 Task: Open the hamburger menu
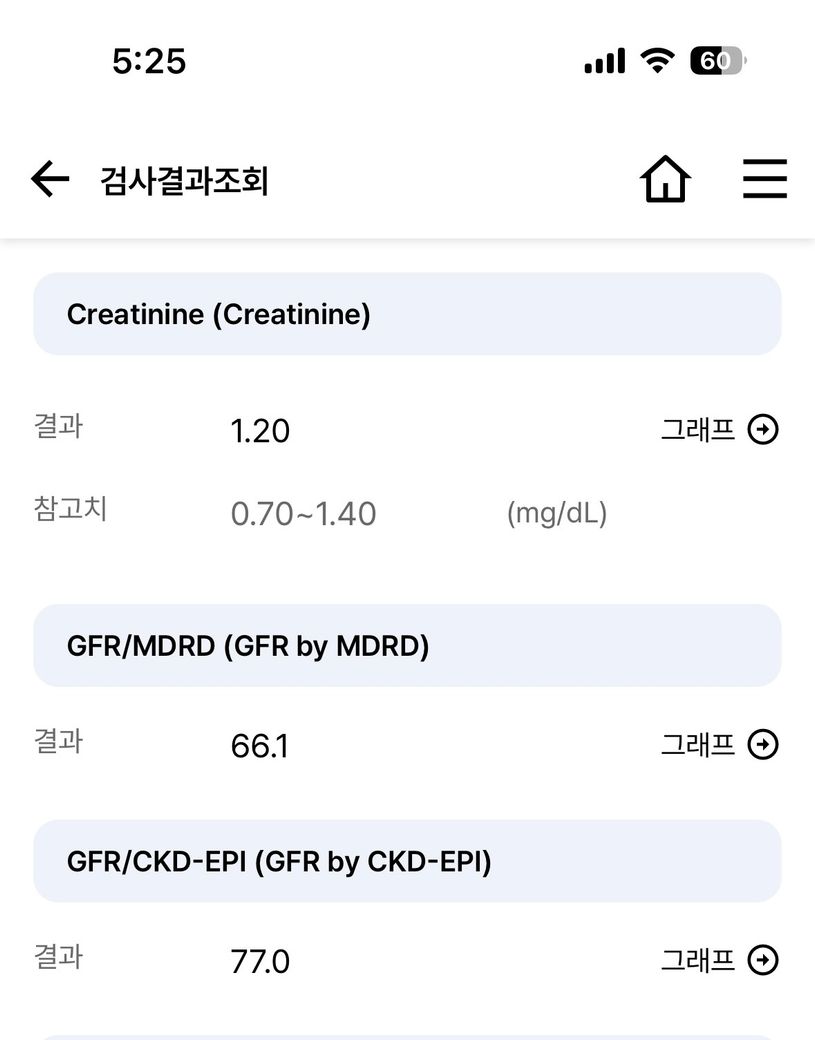coord(765,180)
